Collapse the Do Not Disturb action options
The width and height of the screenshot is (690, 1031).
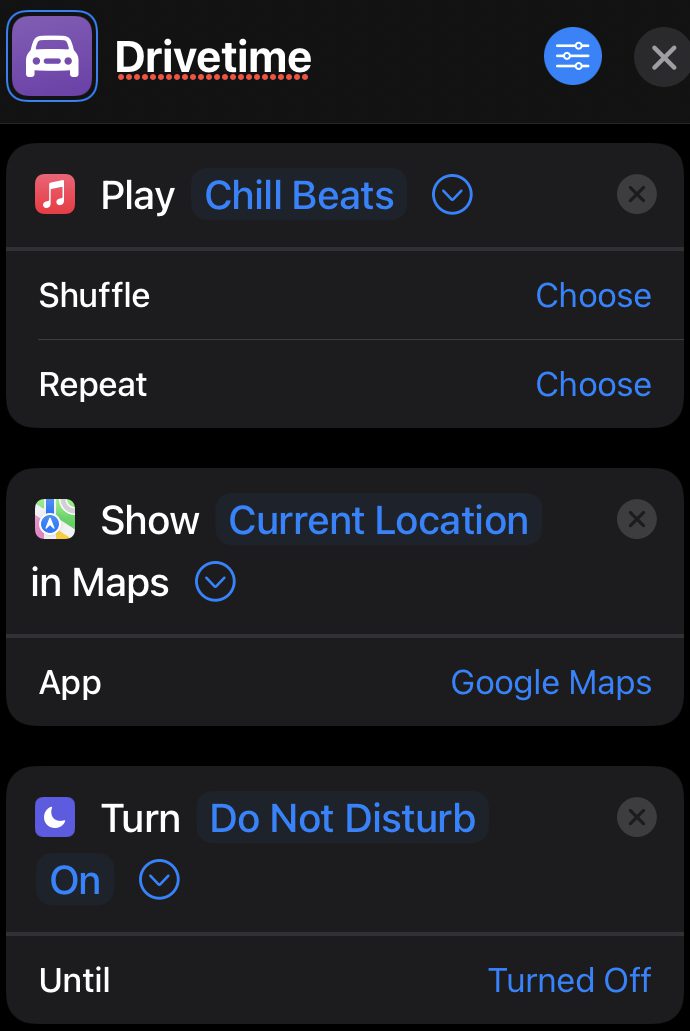click(x=159, y=880)
